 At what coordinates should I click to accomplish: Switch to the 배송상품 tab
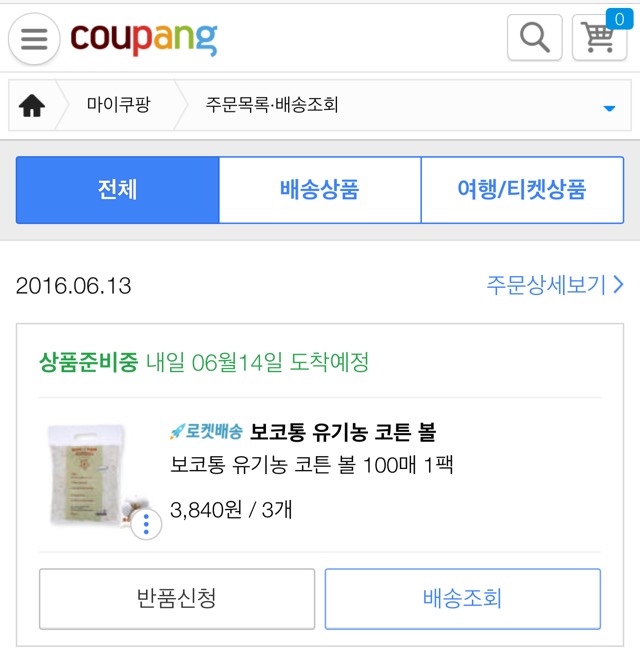click(x=319, y=190)
